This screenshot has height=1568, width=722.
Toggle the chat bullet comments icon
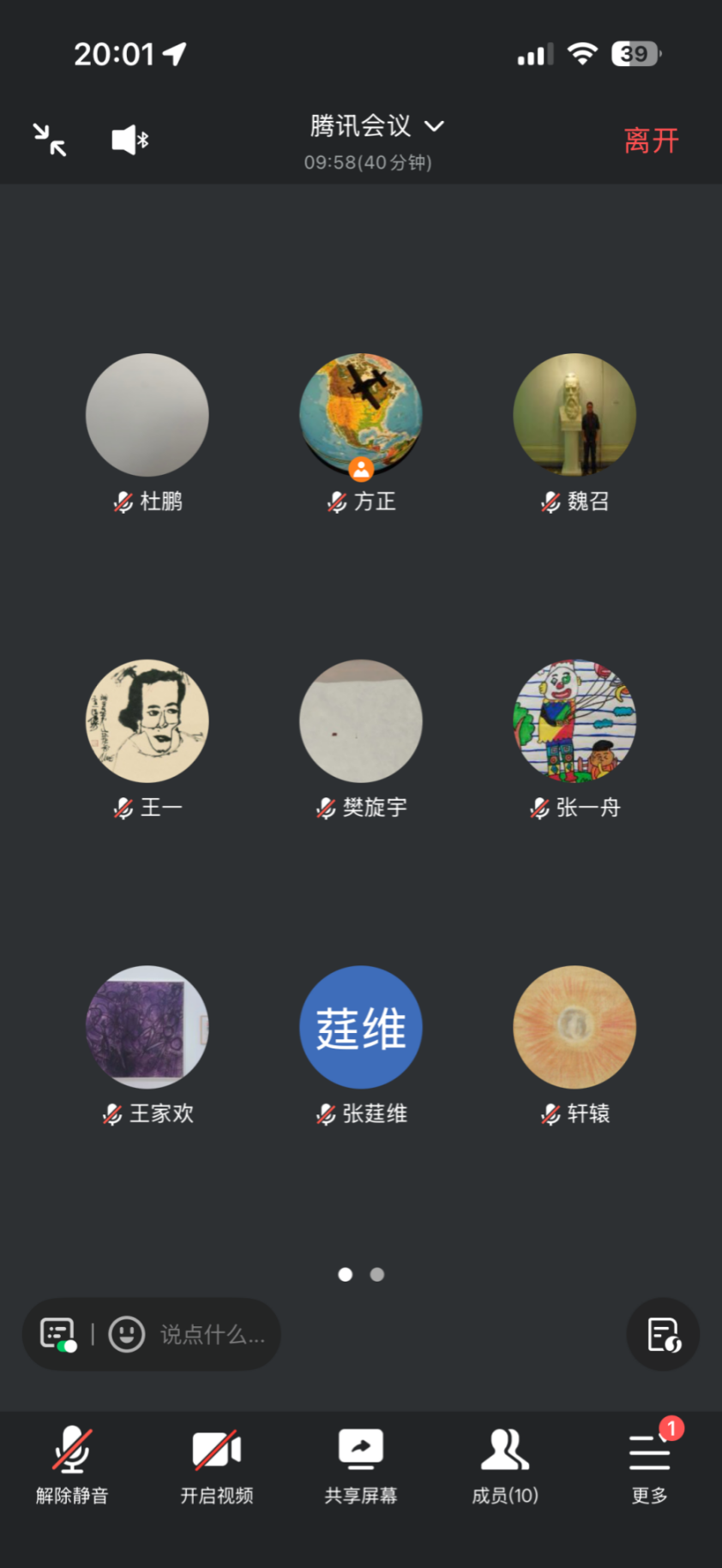coord(58,1334)
